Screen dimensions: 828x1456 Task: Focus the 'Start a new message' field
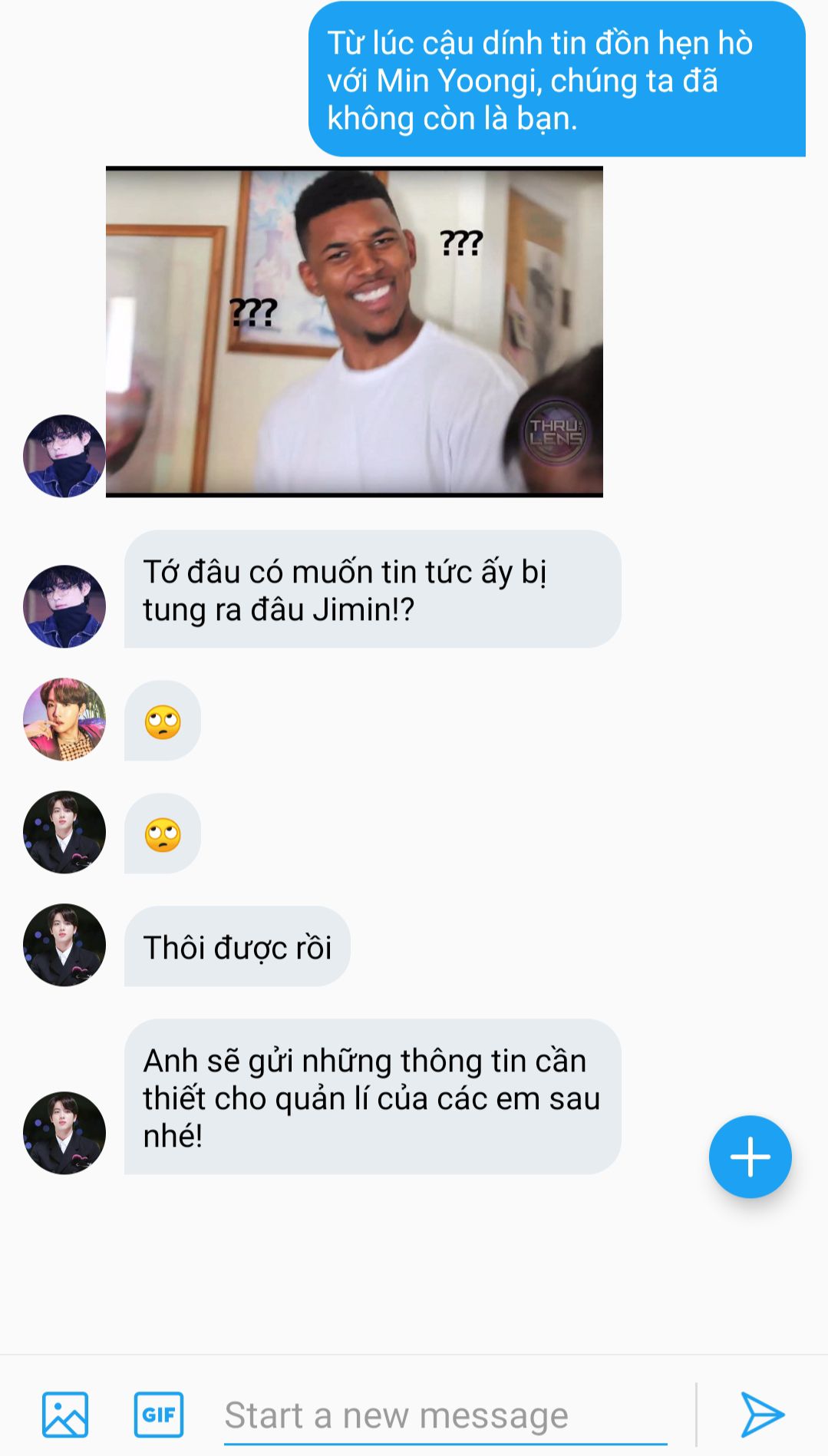click(x=445, y=1415)
